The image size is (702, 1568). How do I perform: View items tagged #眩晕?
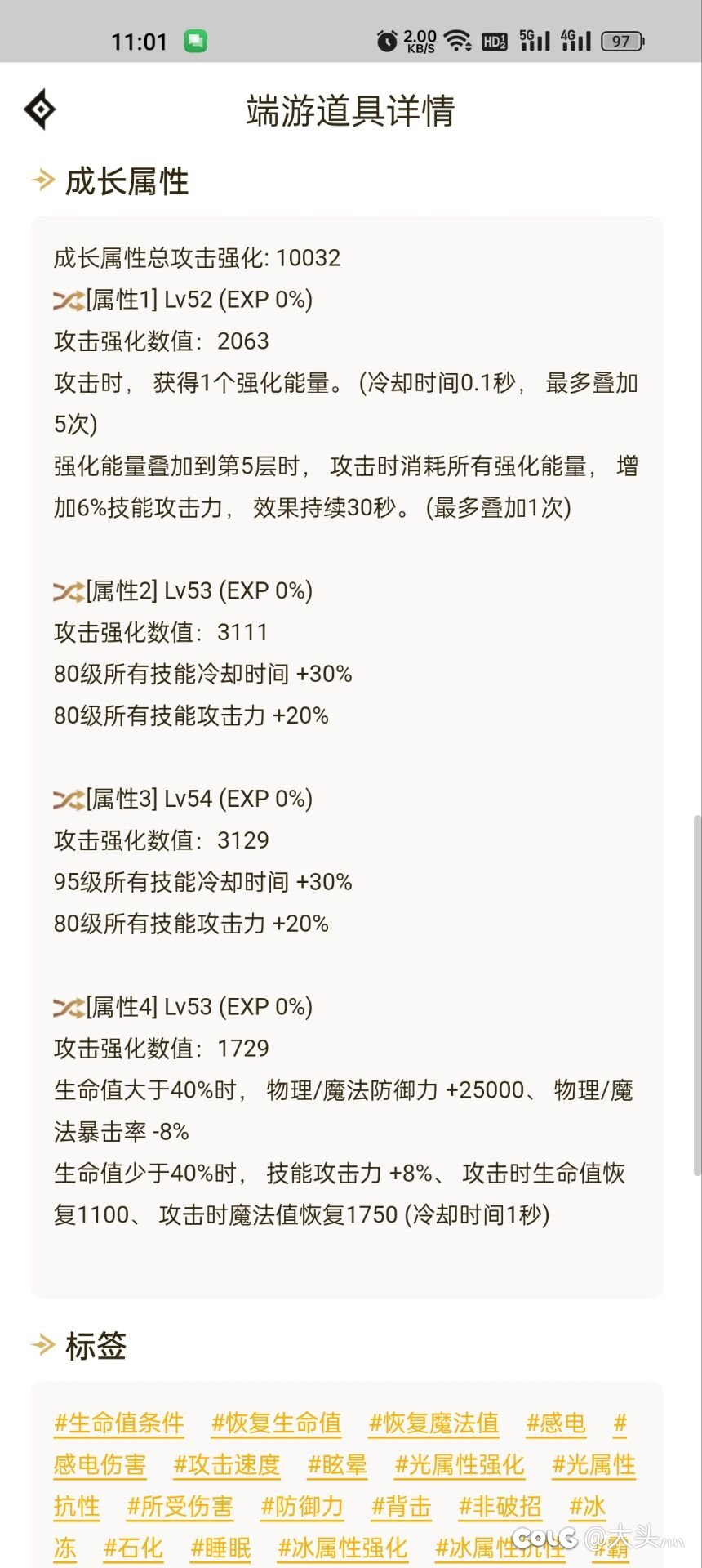coord(337,1465)
